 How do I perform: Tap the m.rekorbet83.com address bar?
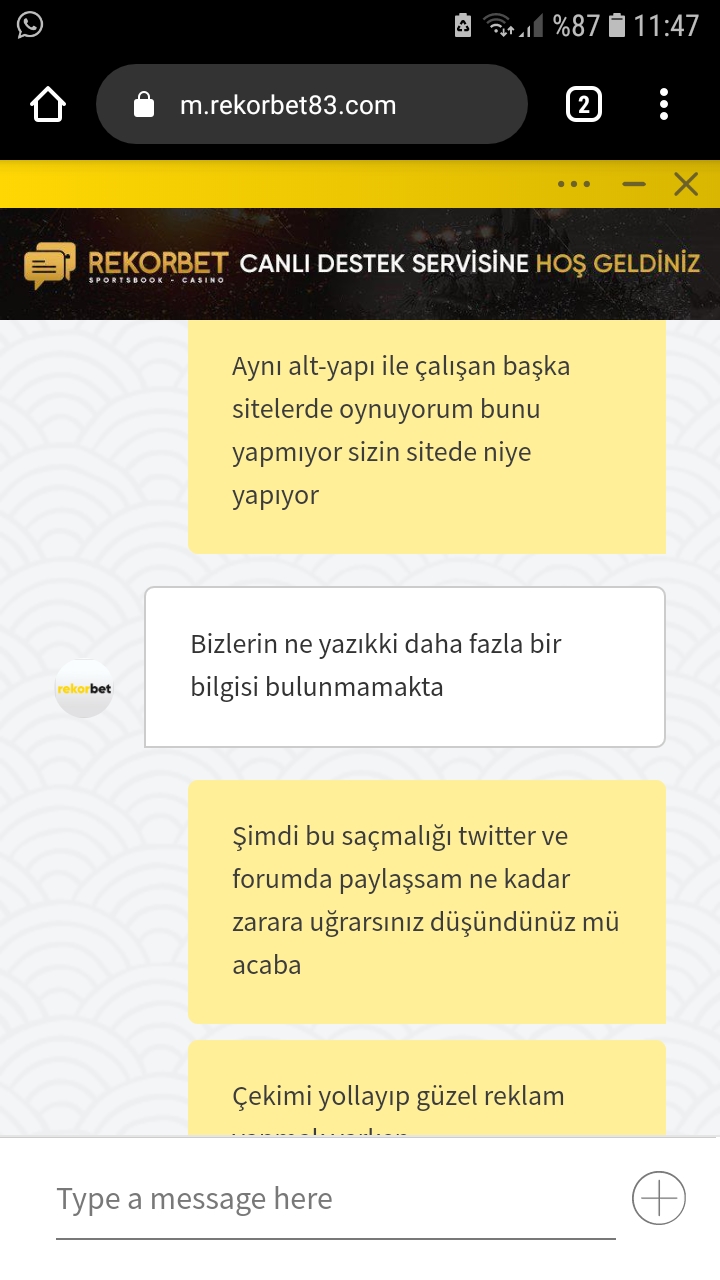[x=311, y=105]
